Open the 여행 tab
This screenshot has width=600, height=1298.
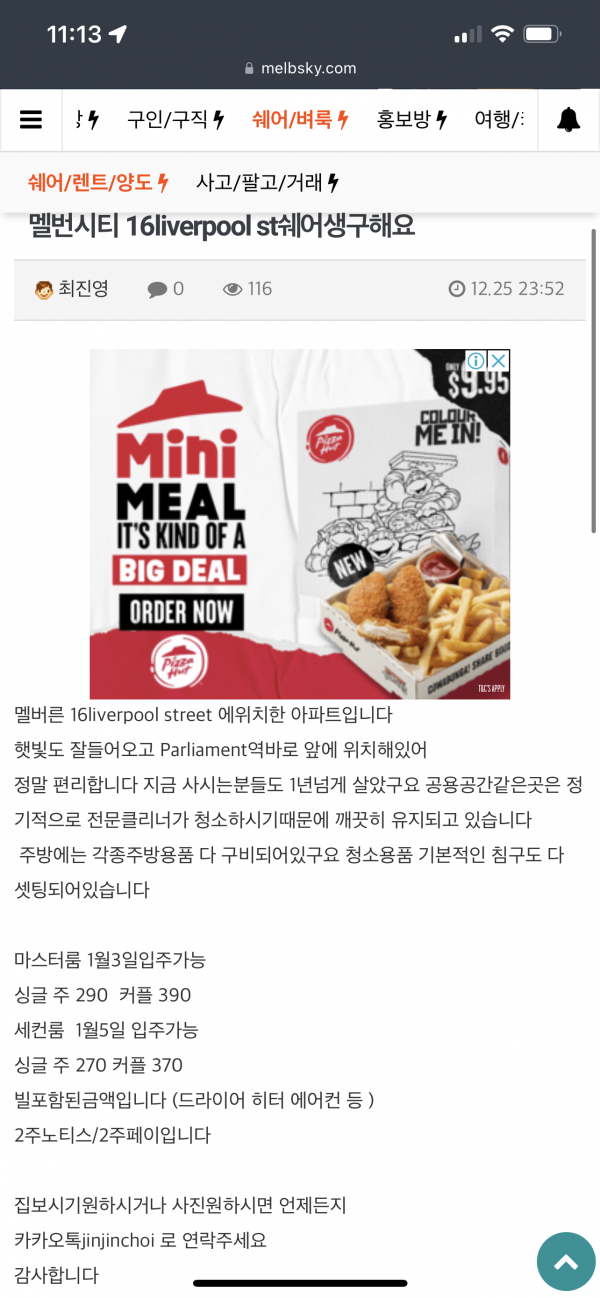tap(498, 120)
